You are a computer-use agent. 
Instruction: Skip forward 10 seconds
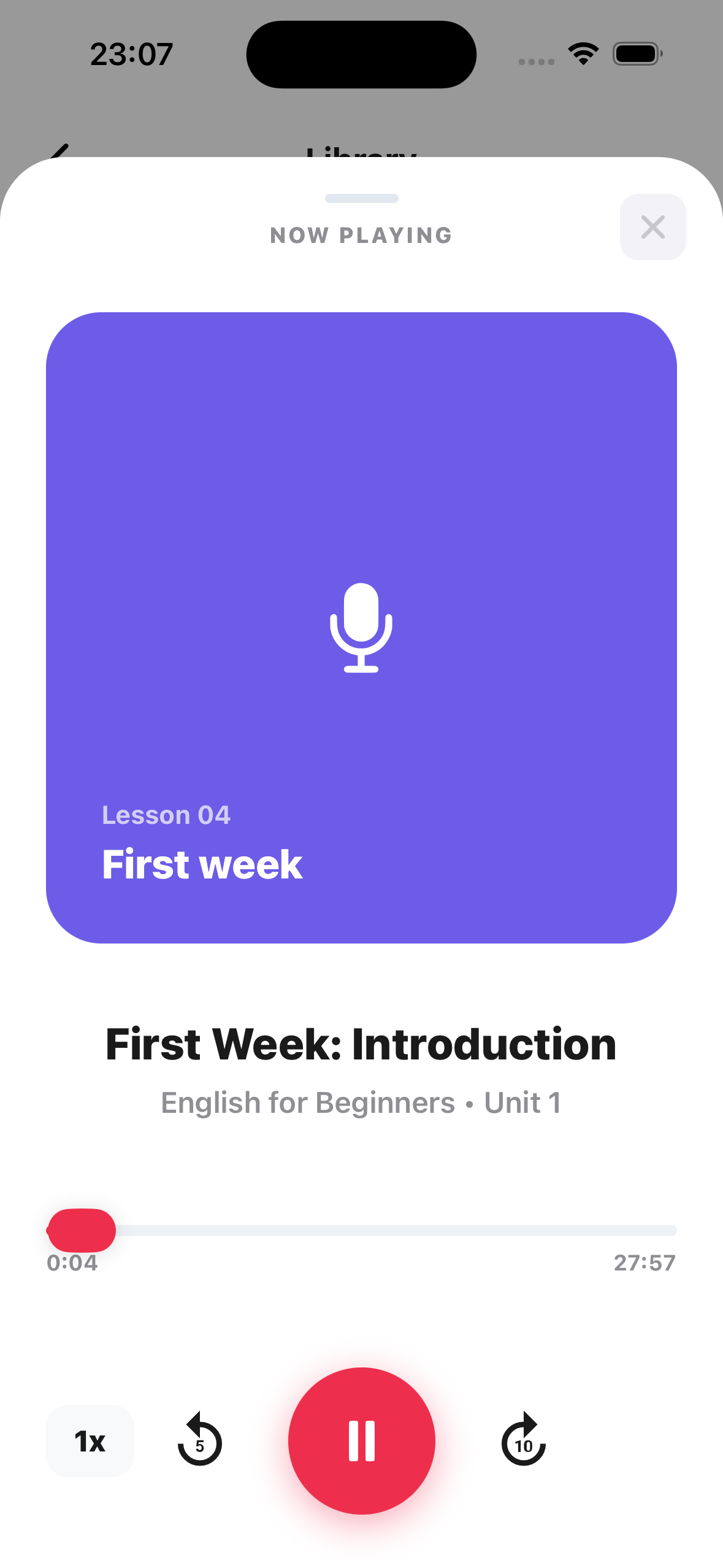(523, 1440)
